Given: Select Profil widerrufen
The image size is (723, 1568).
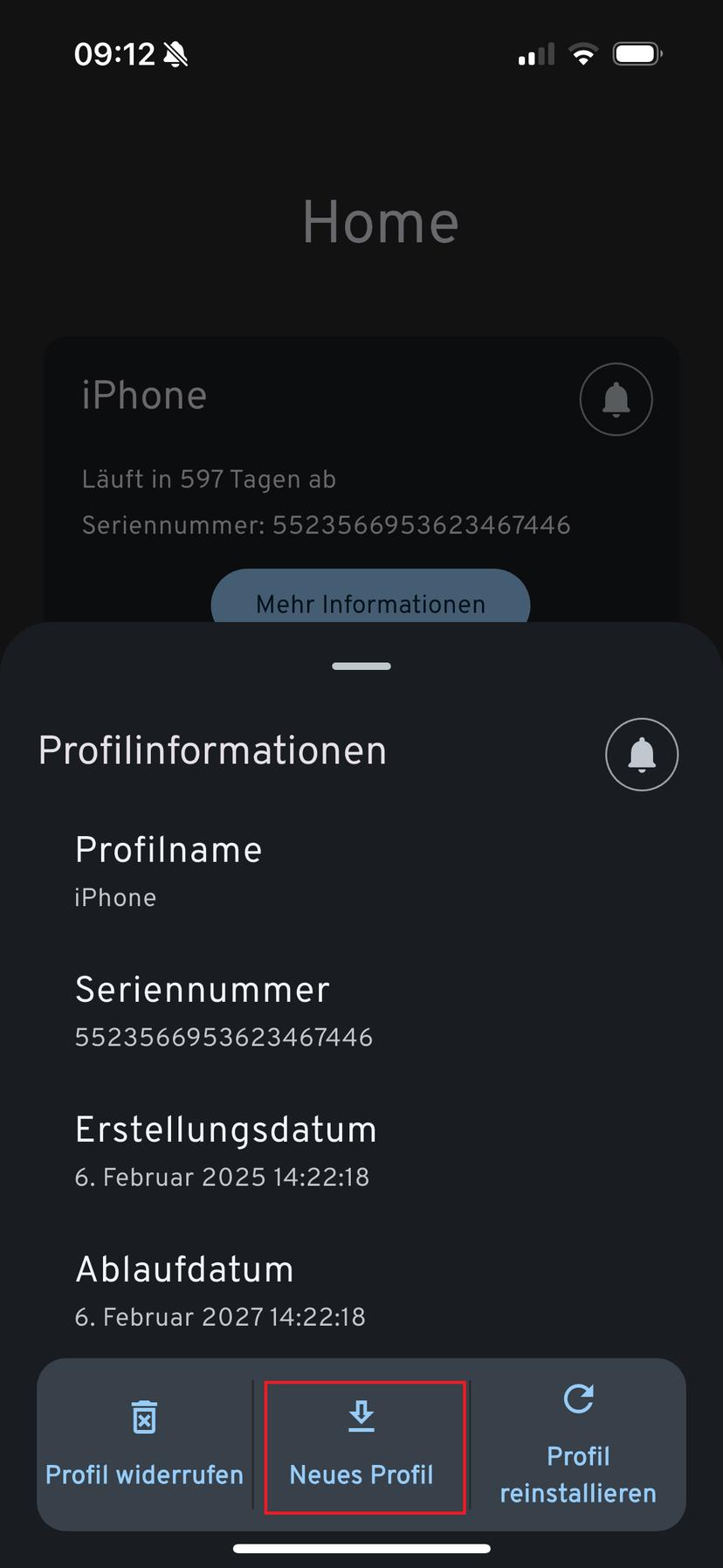Looking at the screenshot, I should pyautogui.click(x=145, y=1444).
